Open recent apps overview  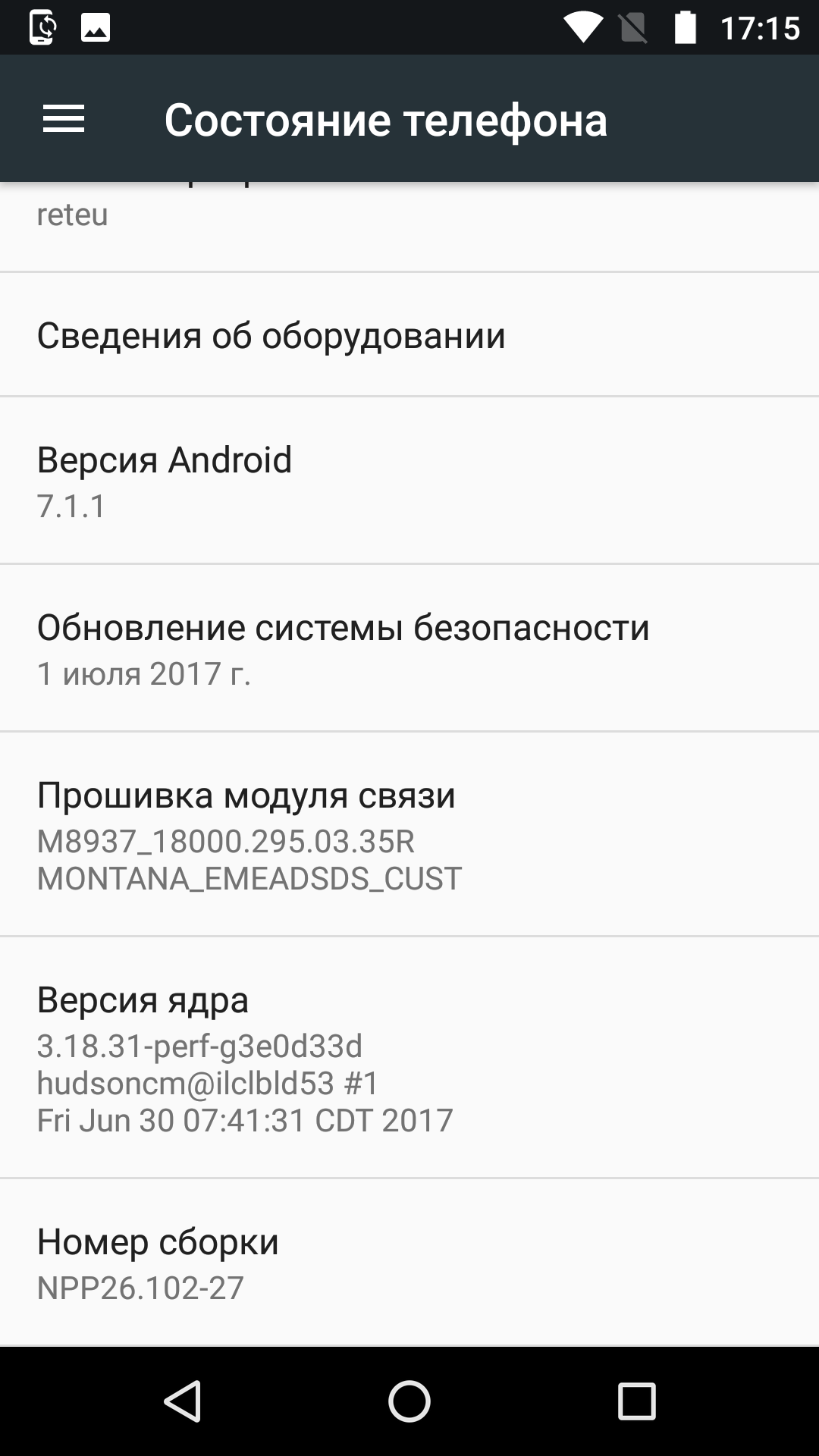click(636, 1401)
